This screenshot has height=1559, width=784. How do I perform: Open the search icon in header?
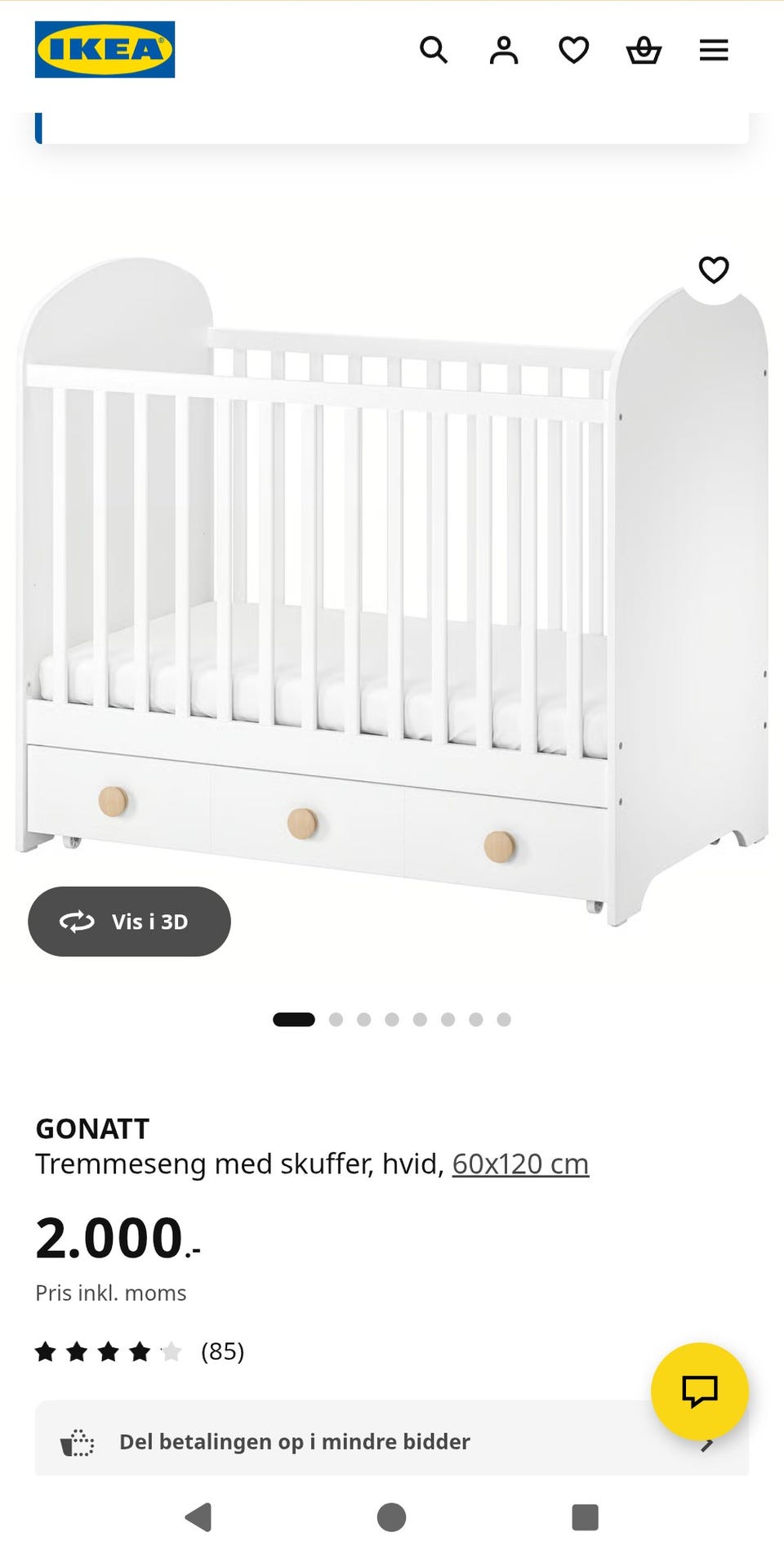(x=434, y=50)
